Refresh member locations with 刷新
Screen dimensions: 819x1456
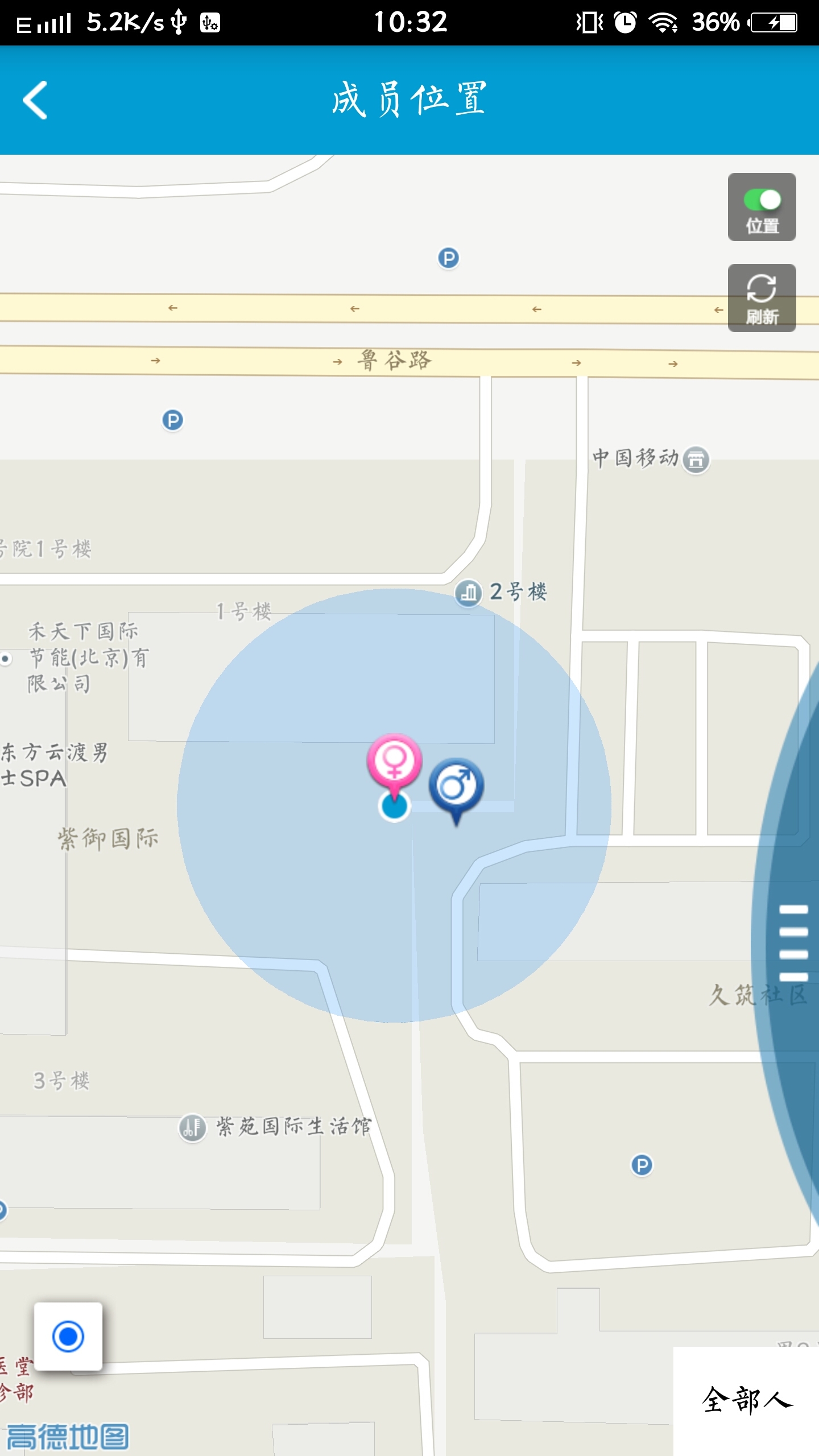[762, 297]
